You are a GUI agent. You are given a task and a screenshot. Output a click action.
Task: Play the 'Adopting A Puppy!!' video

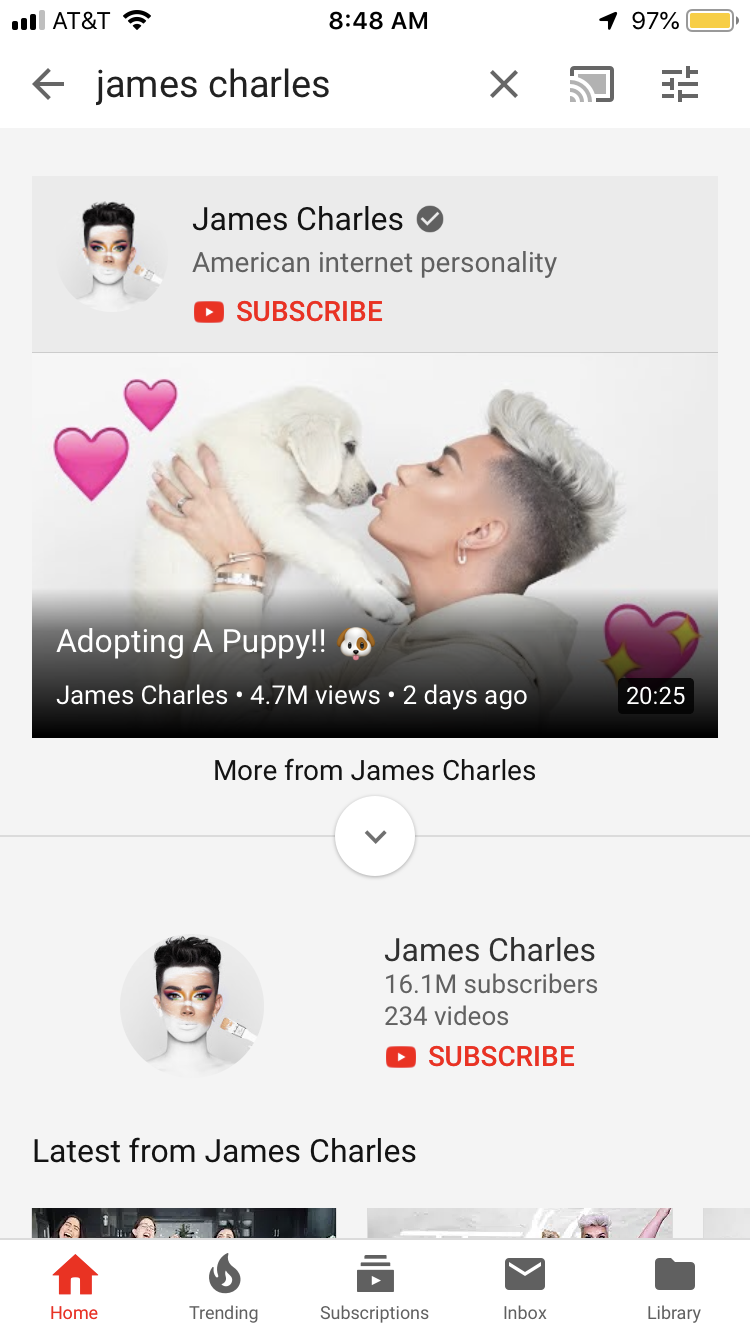[x=374, y=545]
